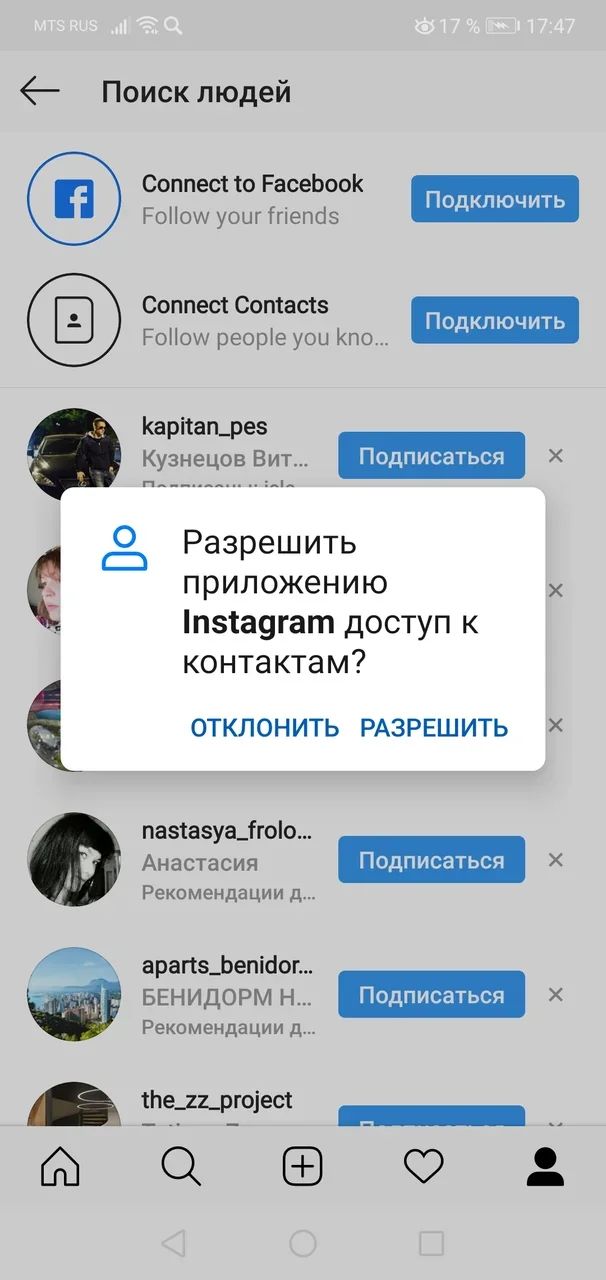Dismiss aparts_benidorm suggestion
Screen dimensions: 606x1280
coord(556,995)
